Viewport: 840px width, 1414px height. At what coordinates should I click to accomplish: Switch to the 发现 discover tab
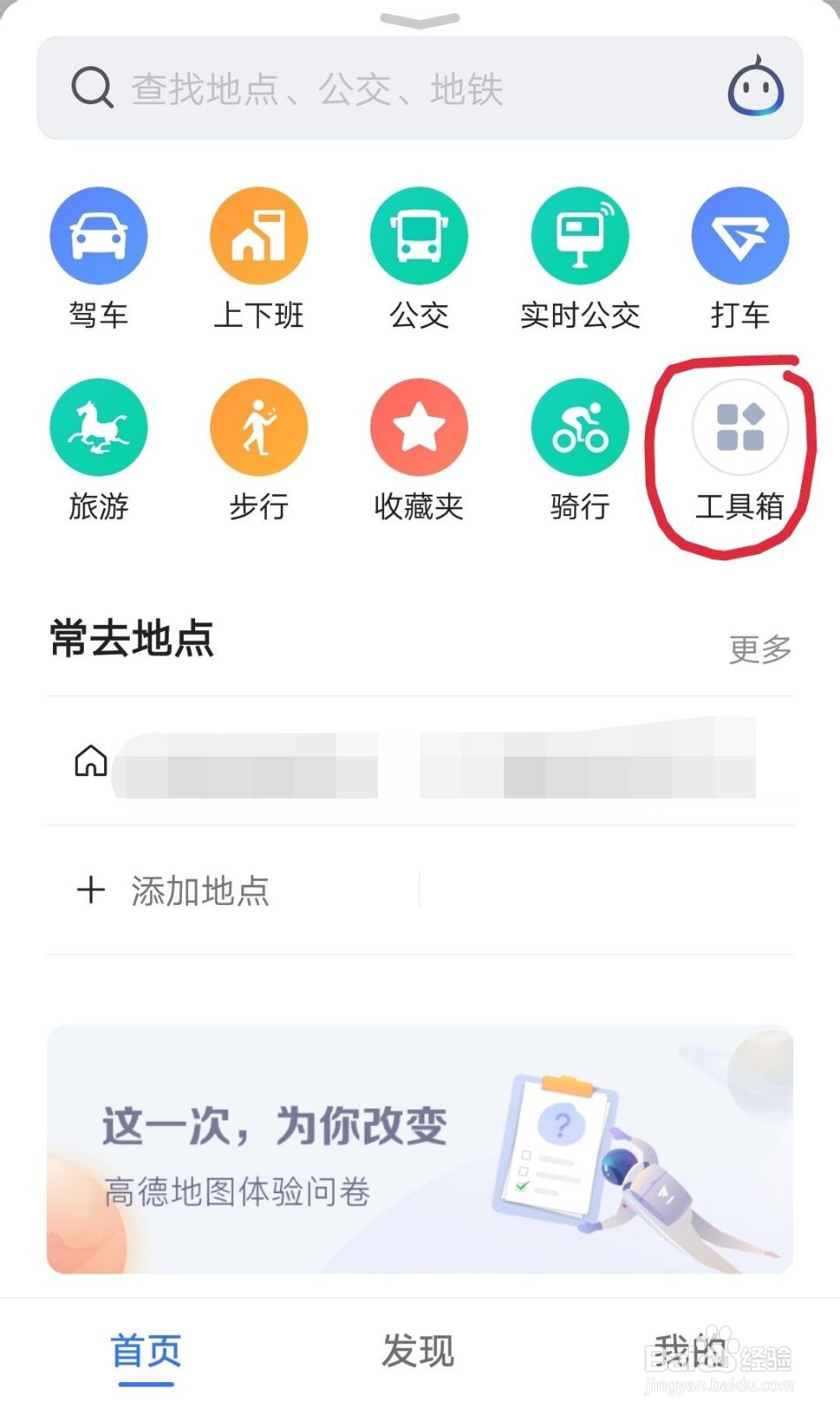(418, 1349)
